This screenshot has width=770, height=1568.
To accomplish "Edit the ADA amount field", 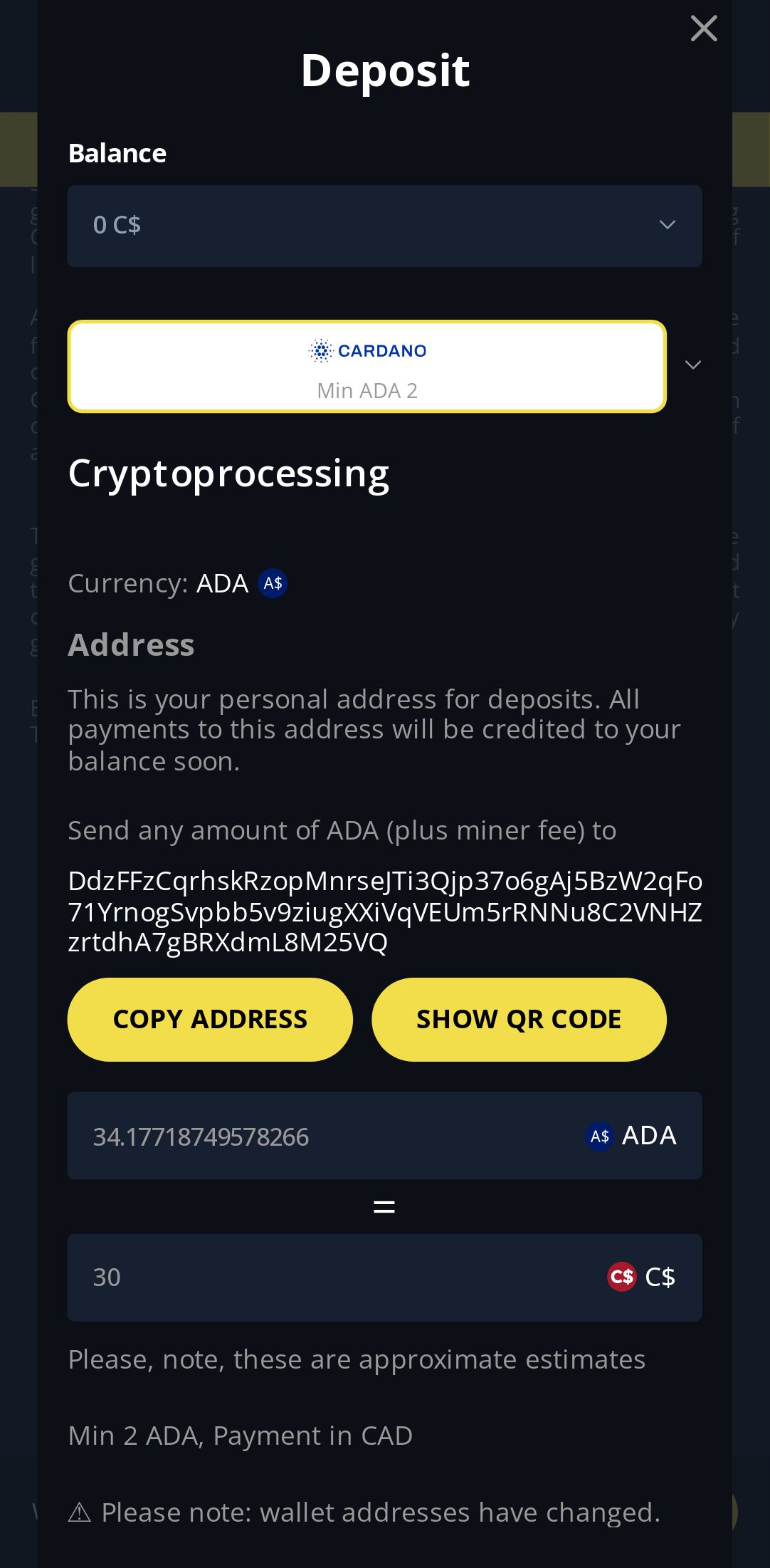I will pos(320,1136).
